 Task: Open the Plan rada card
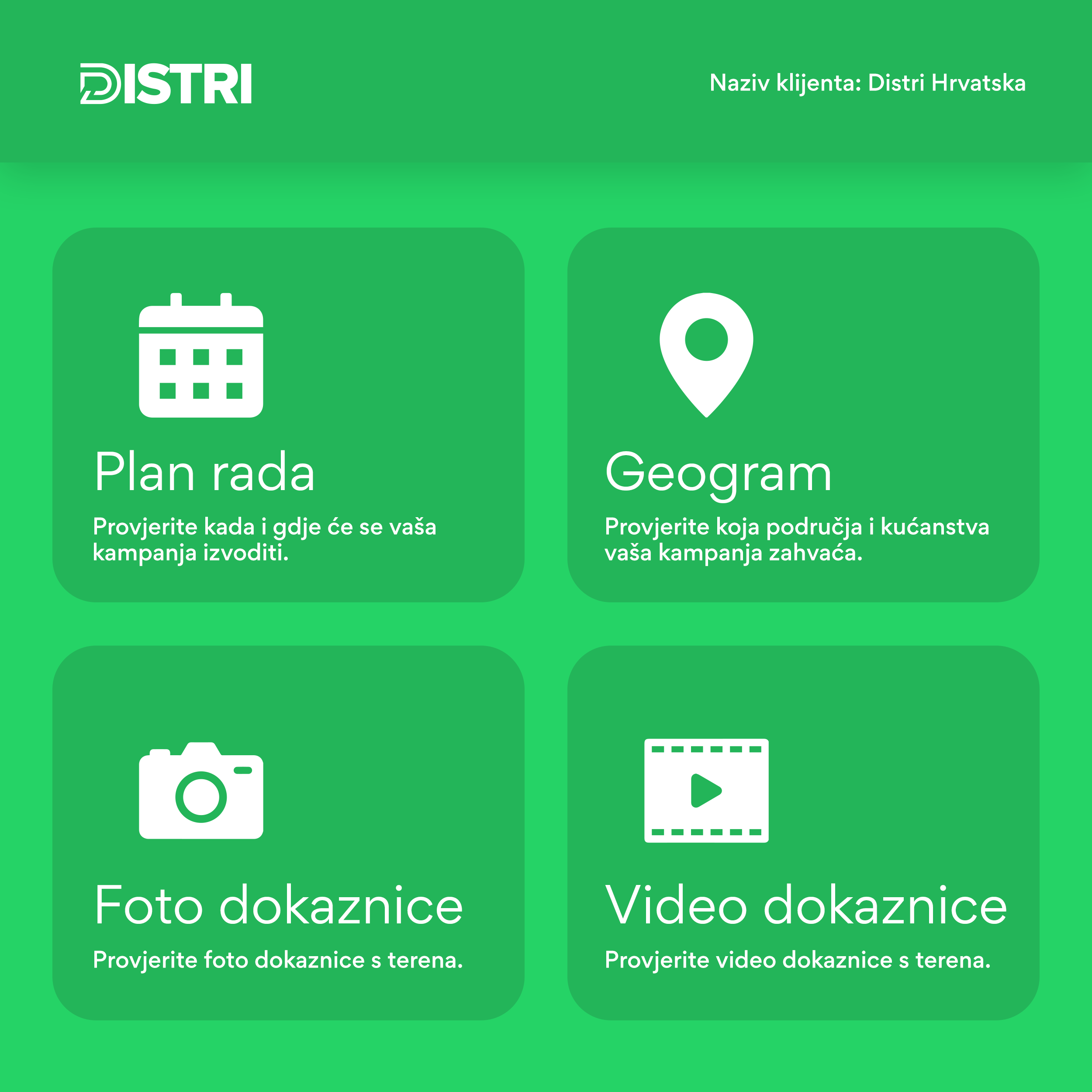pos(288,415)
